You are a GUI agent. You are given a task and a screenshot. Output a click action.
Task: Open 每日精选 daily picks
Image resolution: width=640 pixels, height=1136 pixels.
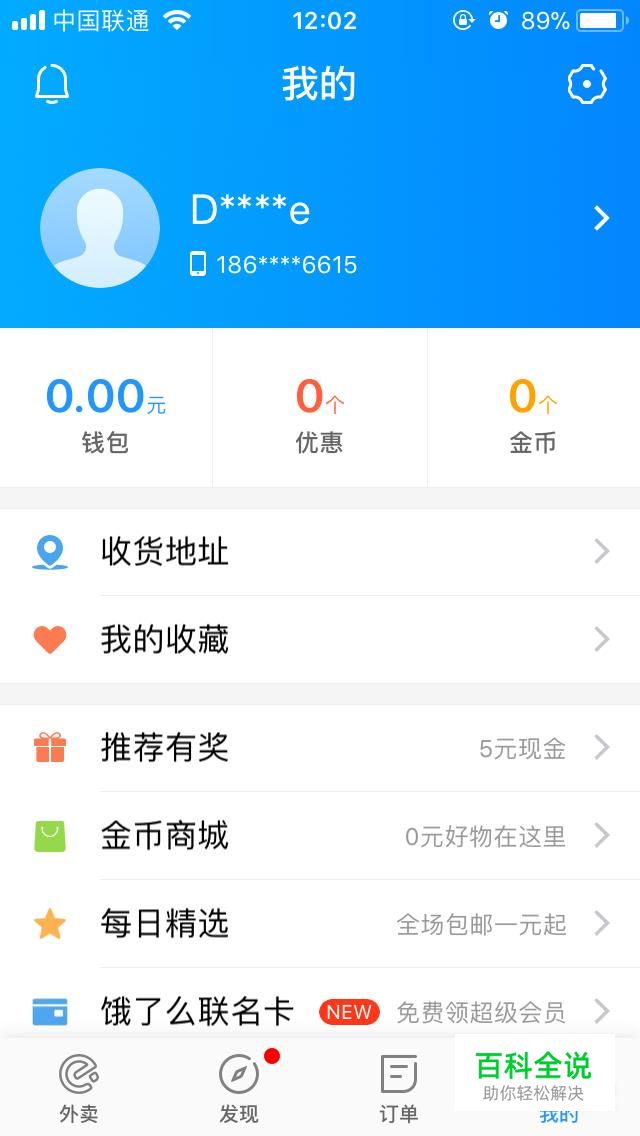point(320,924)
